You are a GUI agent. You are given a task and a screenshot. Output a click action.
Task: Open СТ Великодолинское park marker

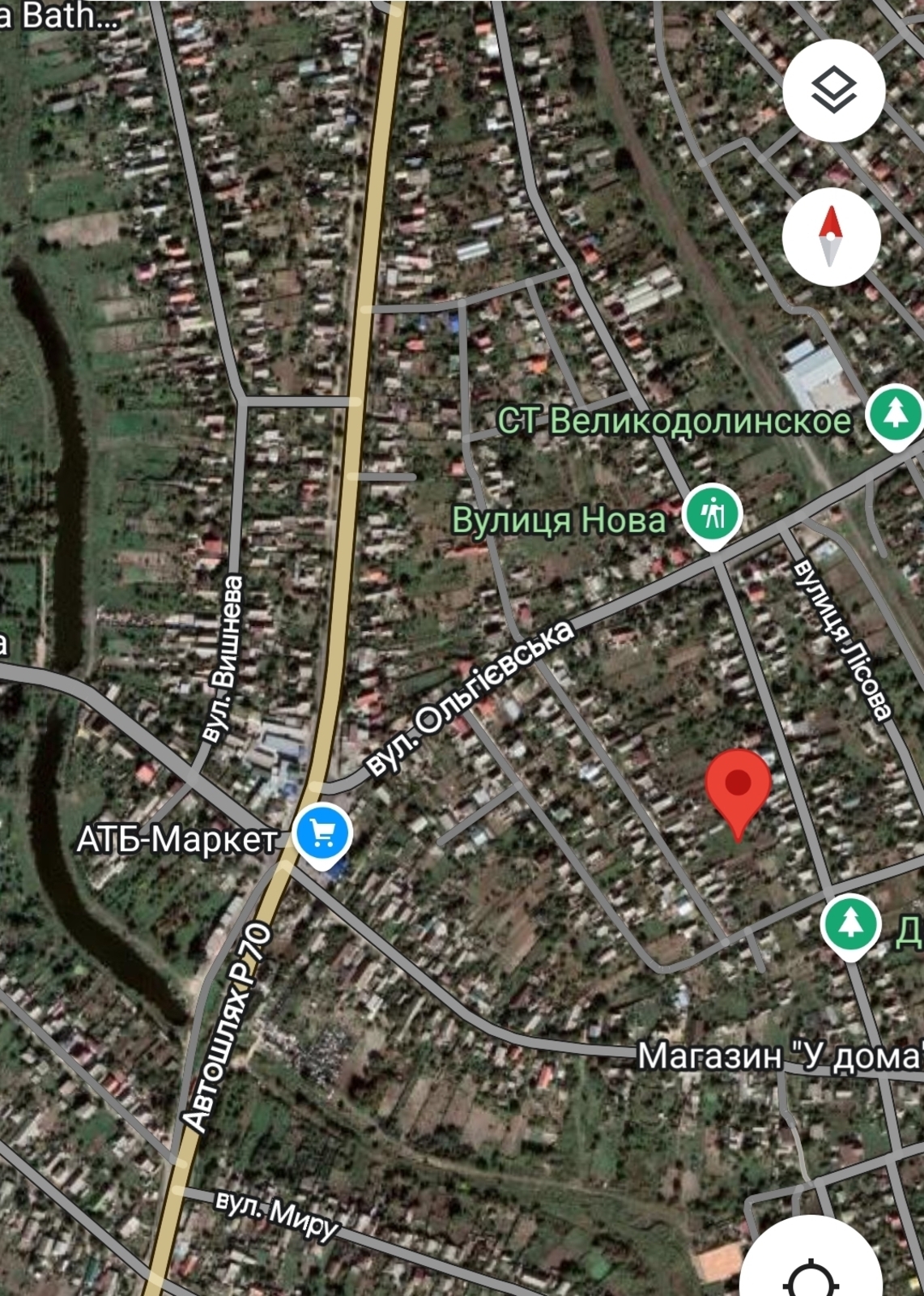pyautogui.click(x=894, y=413)
